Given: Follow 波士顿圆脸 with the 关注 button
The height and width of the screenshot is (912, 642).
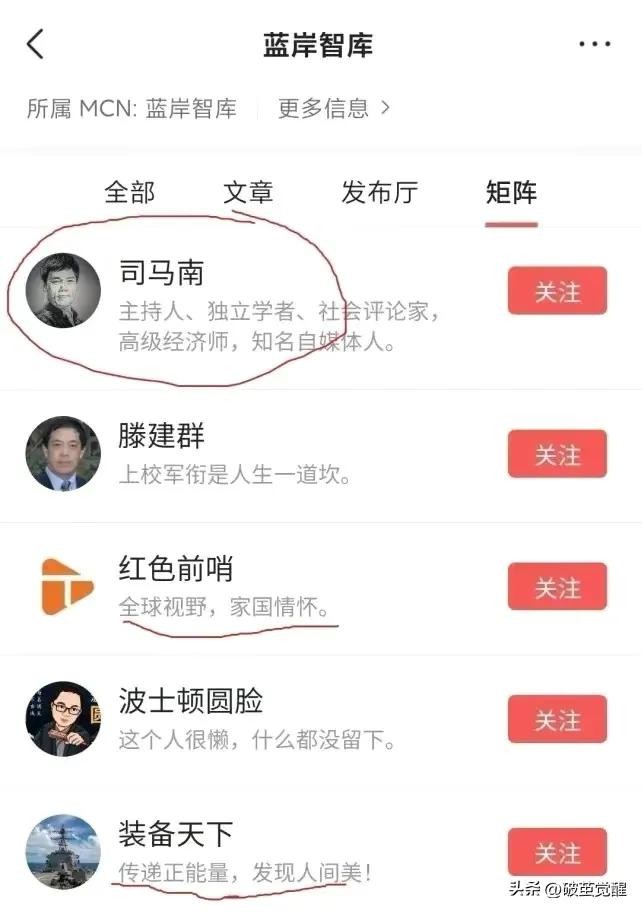Looking at the screenshot, I should coord(557,720).
